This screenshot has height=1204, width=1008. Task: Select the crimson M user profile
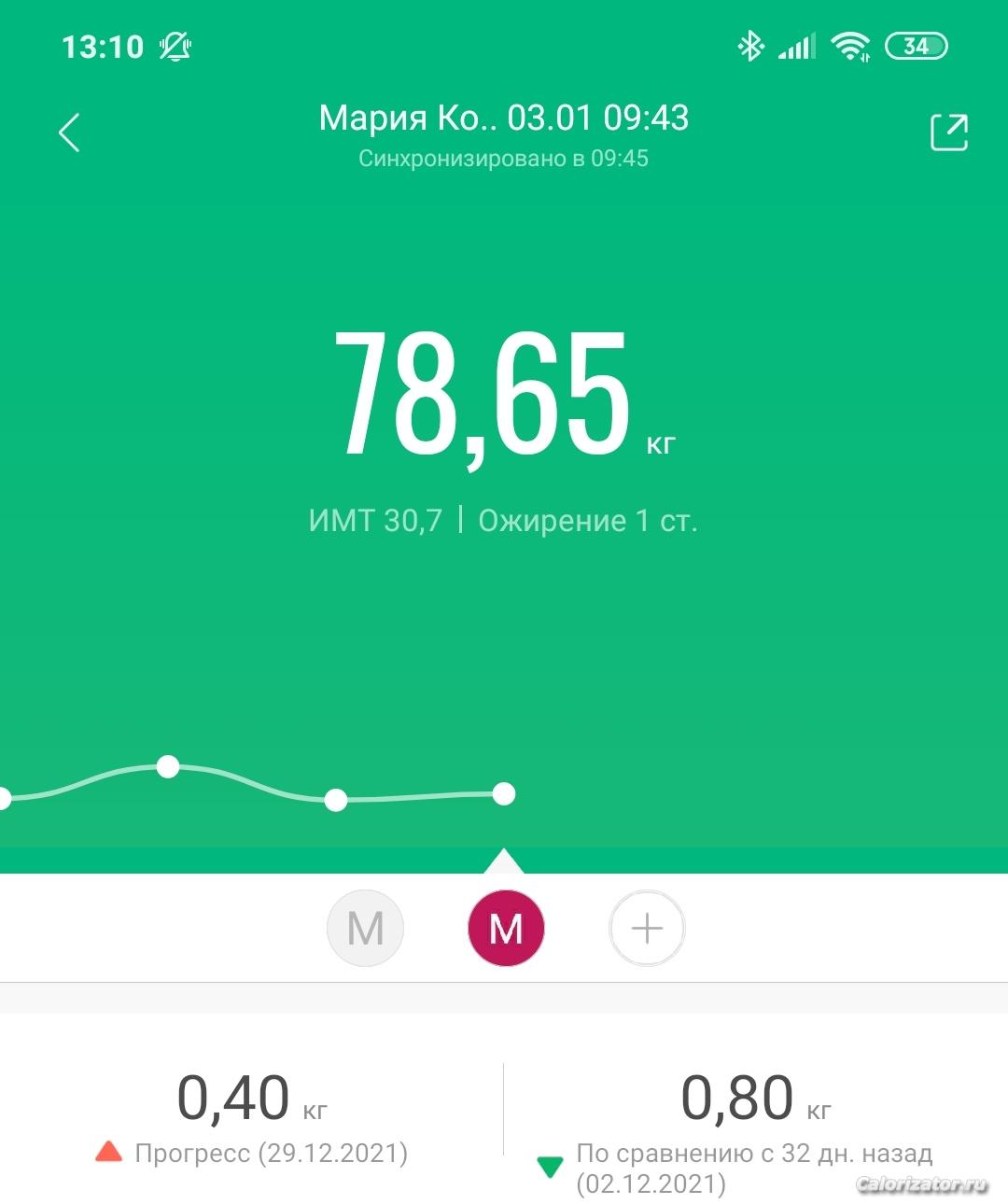click(506, 929)
